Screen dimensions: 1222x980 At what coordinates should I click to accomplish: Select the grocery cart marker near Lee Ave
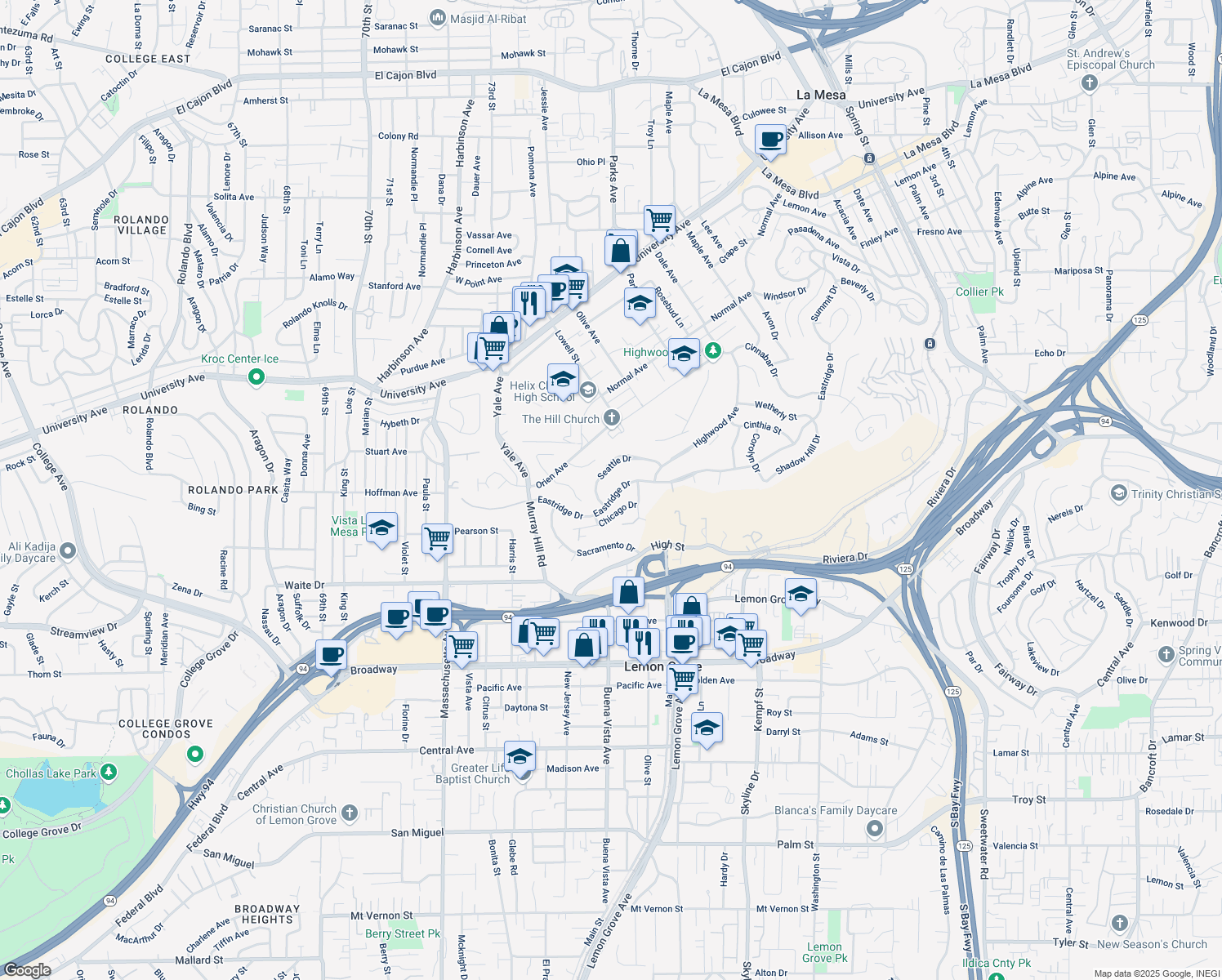click(x=659, y=220)
